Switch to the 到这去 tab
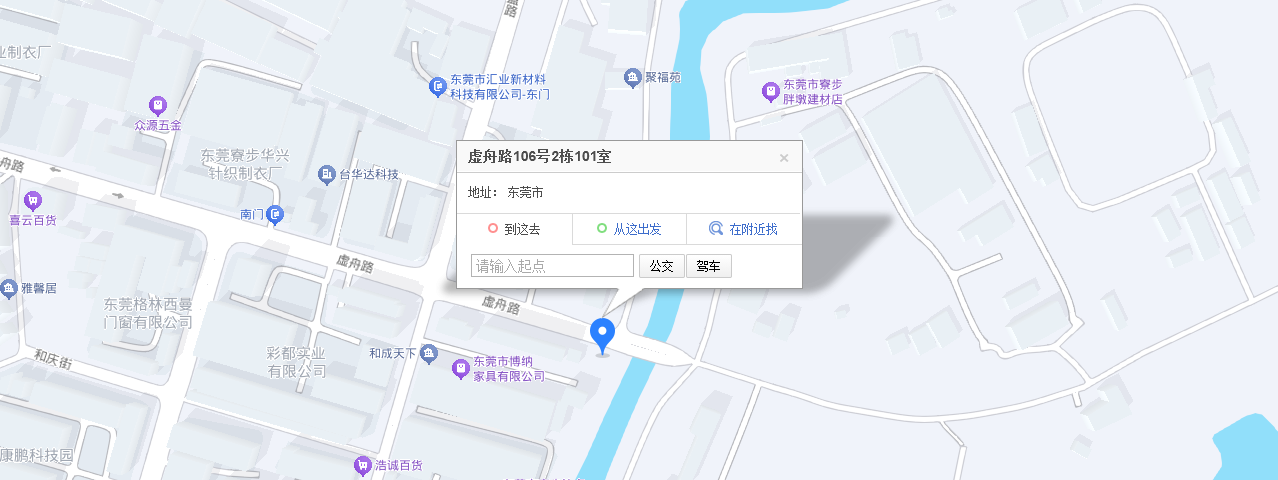 pos(514,229)
